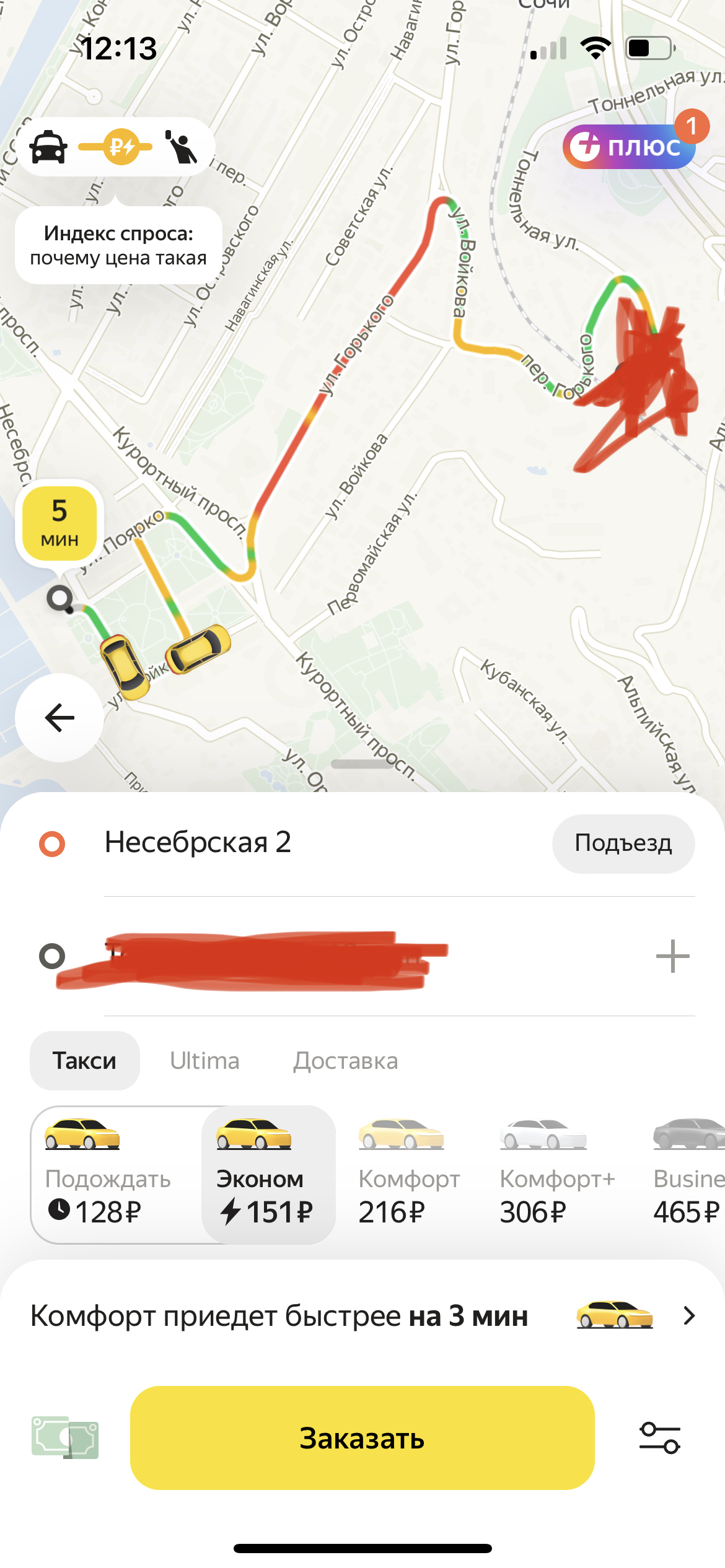
Task: Add a stop with the plus icon
Action: (672, 956)
